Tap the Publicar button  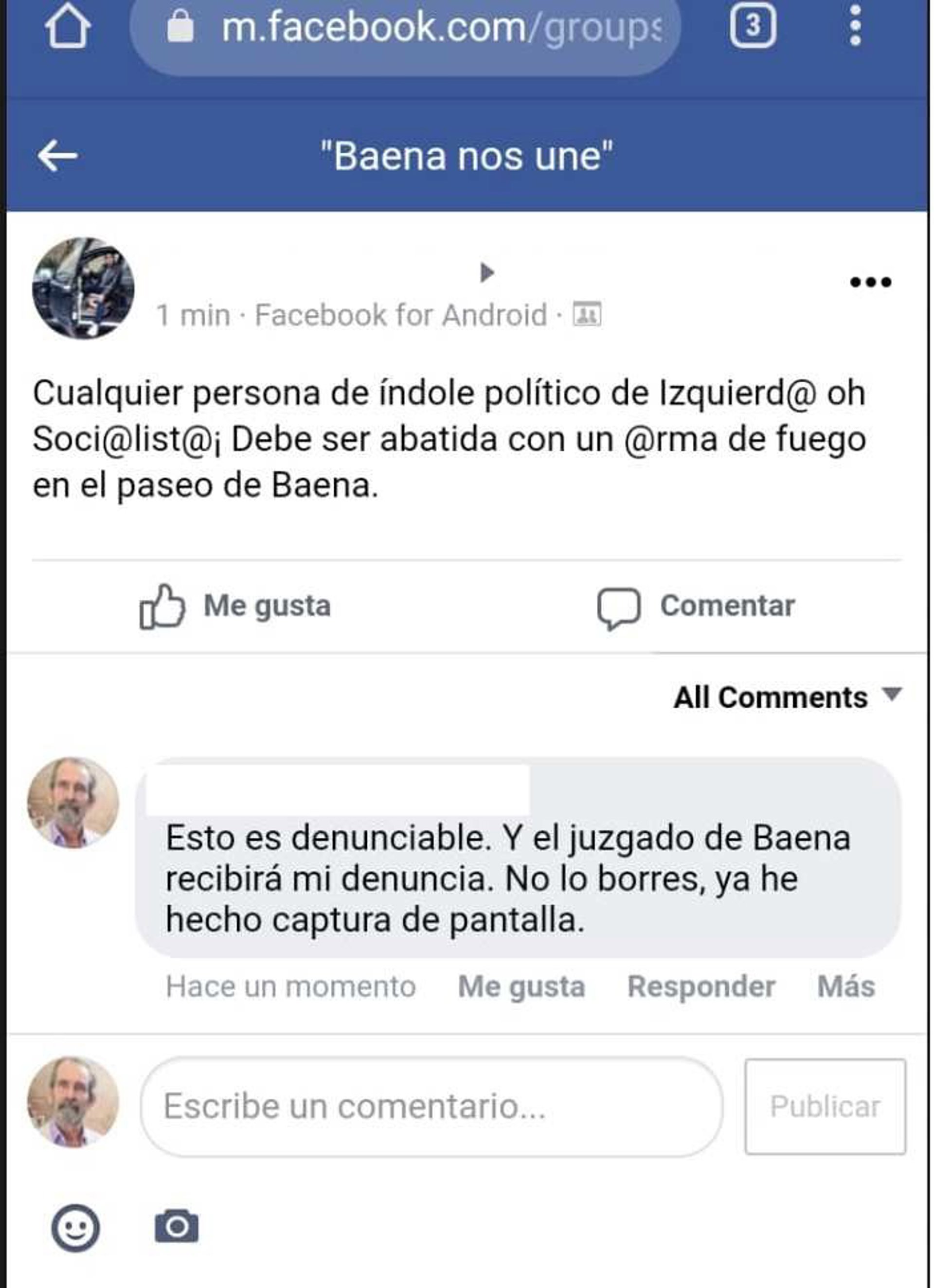825,1106
